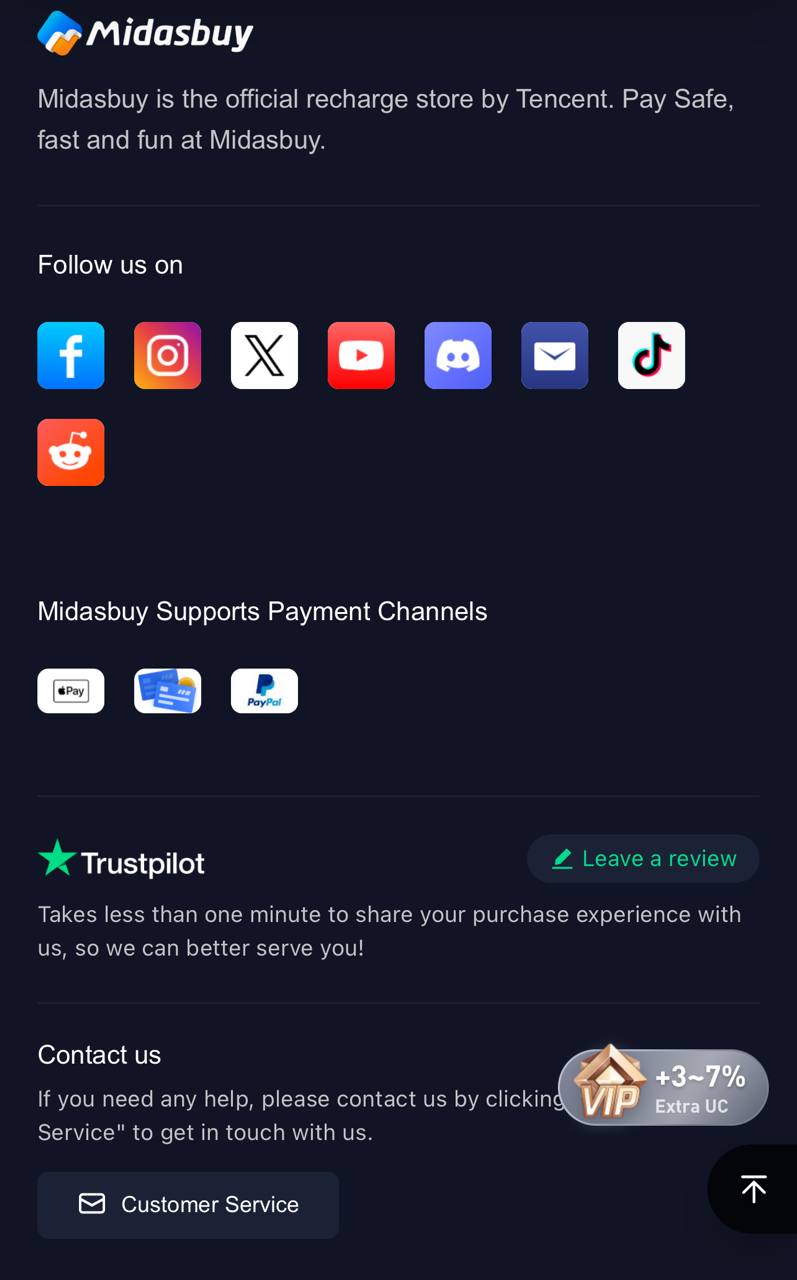Screen dimensions: 797x1280
Task: Open the X (Twitter) social link
Action: tap(264, 355)
